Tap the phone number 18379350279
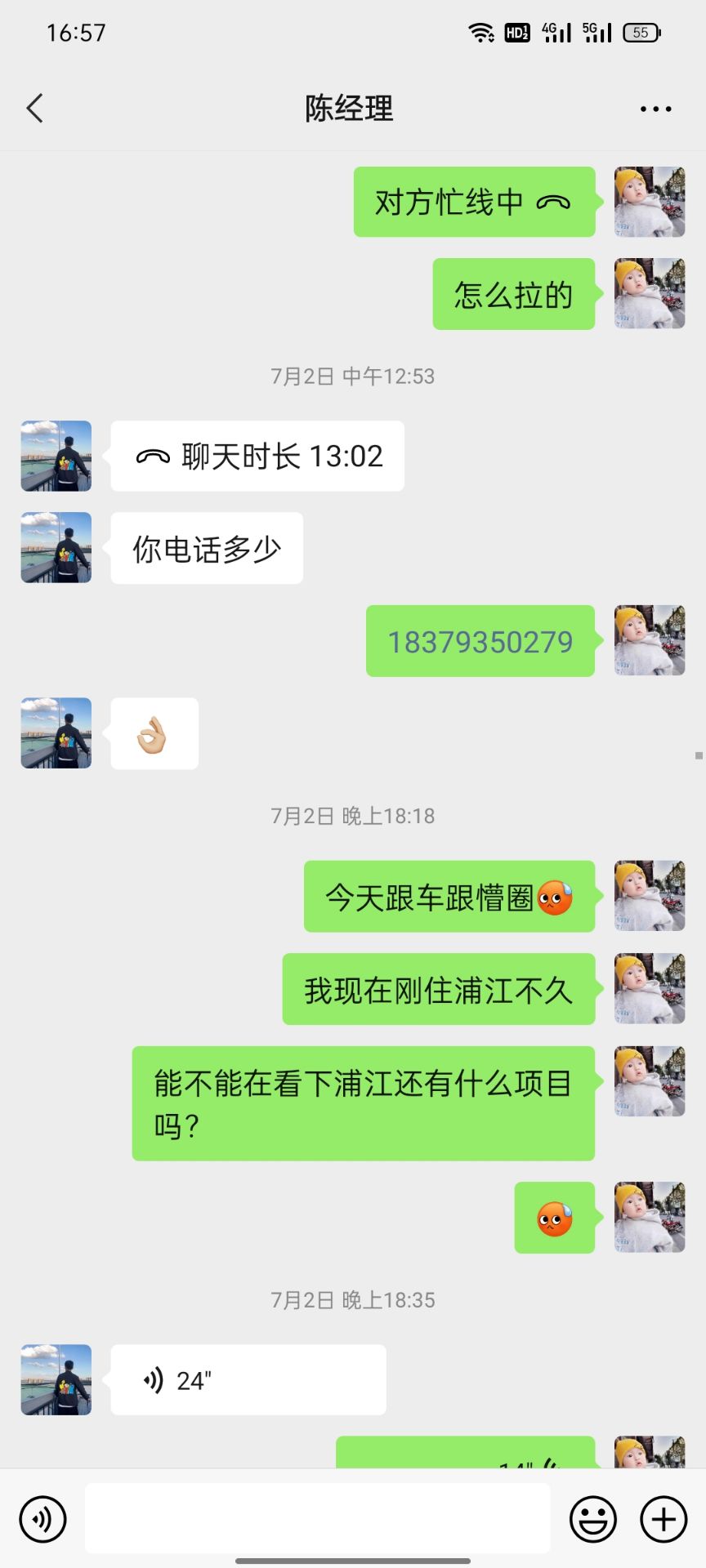Viewport: 706px width, 1568px height. pos(480,642)
